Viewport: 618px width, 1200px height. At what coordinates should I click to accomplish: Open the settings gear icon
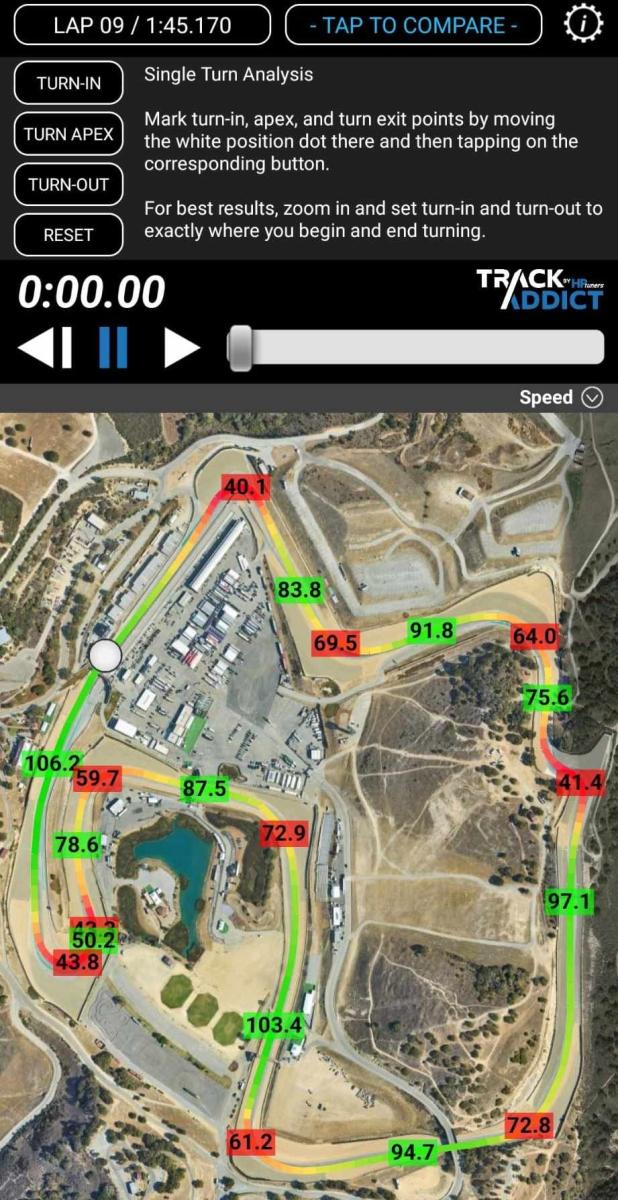tap(583, 24)
